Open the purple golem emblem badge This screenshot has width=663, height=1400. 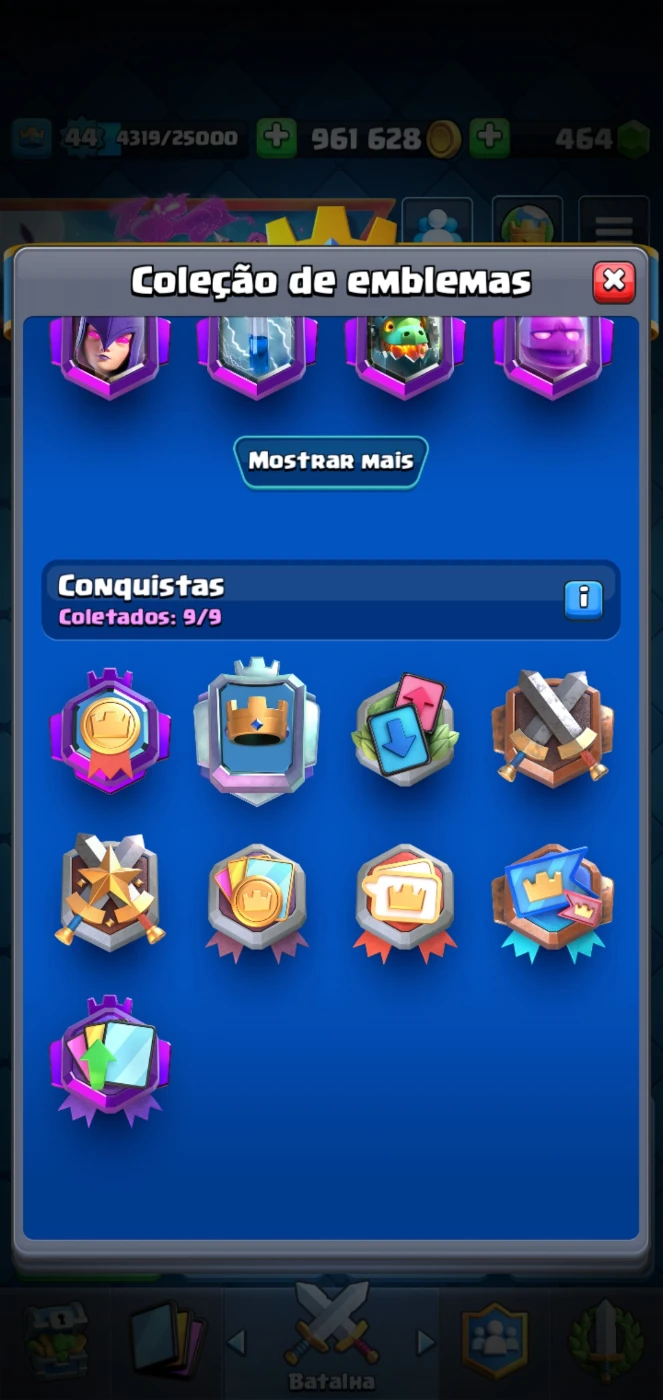coord(553,356)
